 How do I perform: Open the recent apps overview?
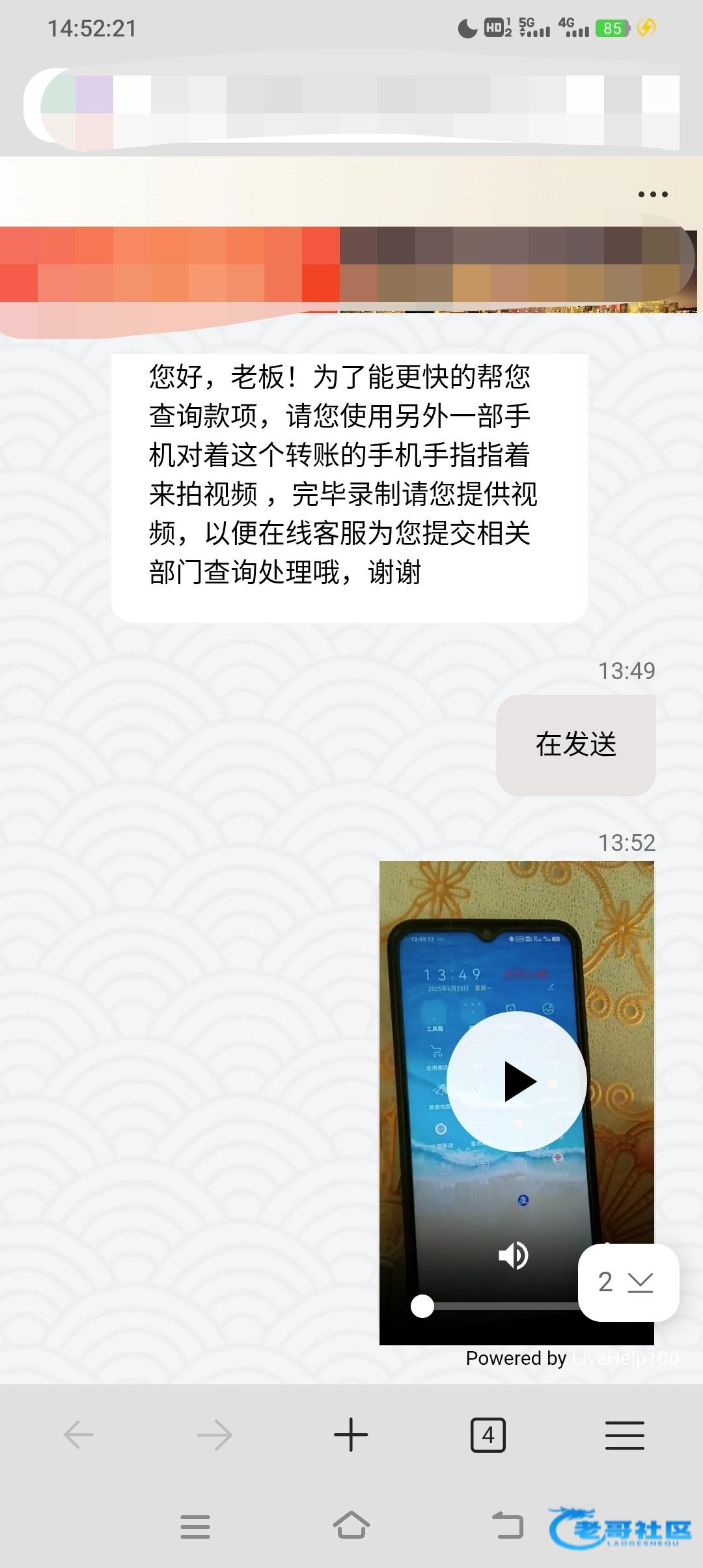[x=195, y=1526]
